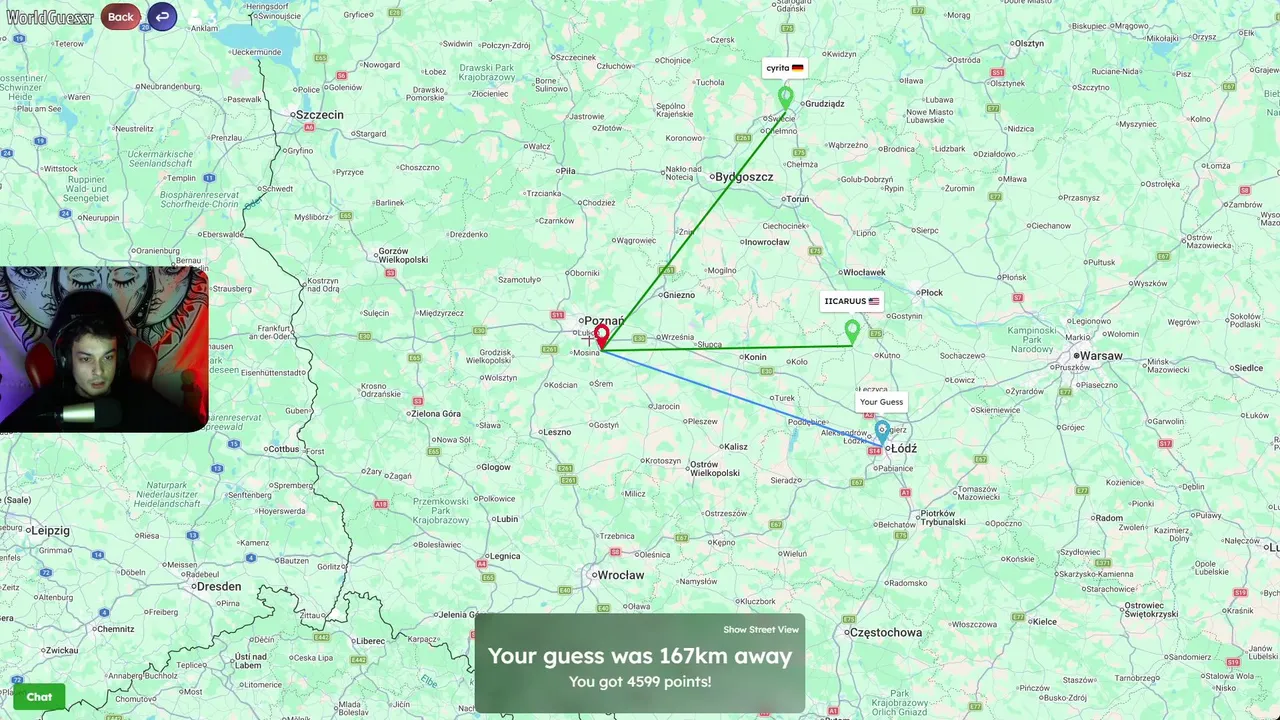The image size is (1280, 720).
Task: Select cyrita's guess marker
Action: [x=785, y=96]
